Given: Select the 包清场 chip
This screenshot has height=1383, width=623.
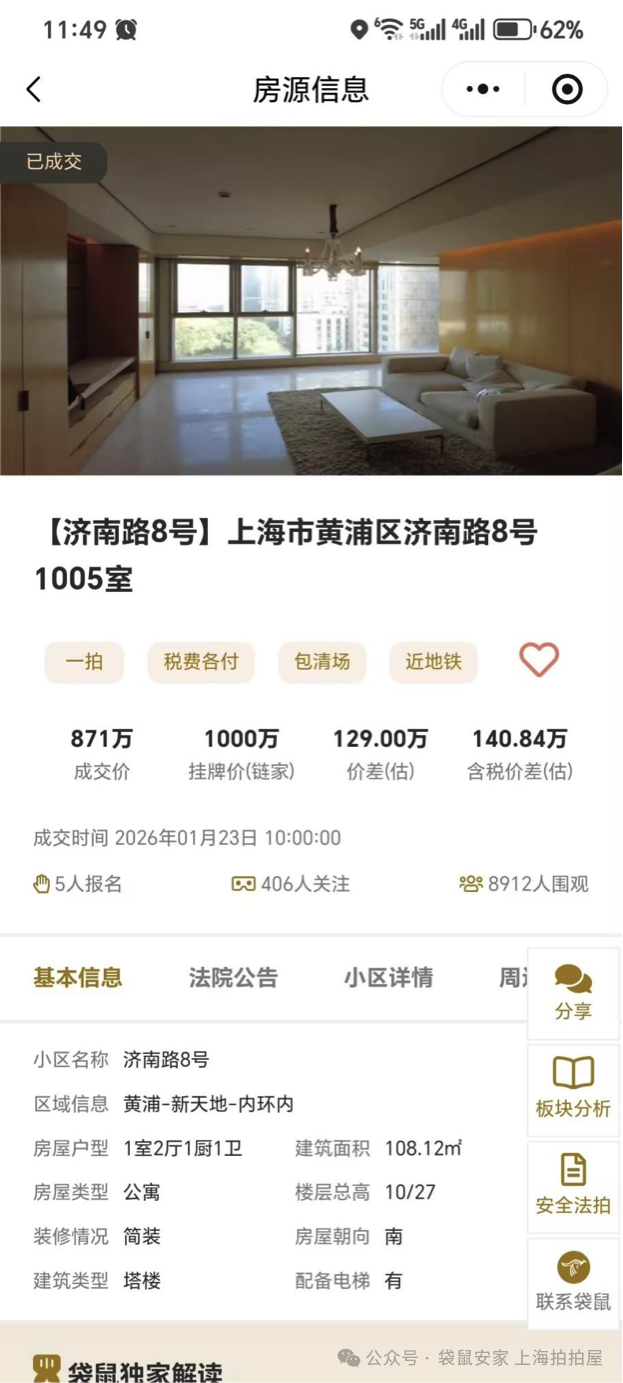Looking at the screenshot, I should [x=322, y=662].
